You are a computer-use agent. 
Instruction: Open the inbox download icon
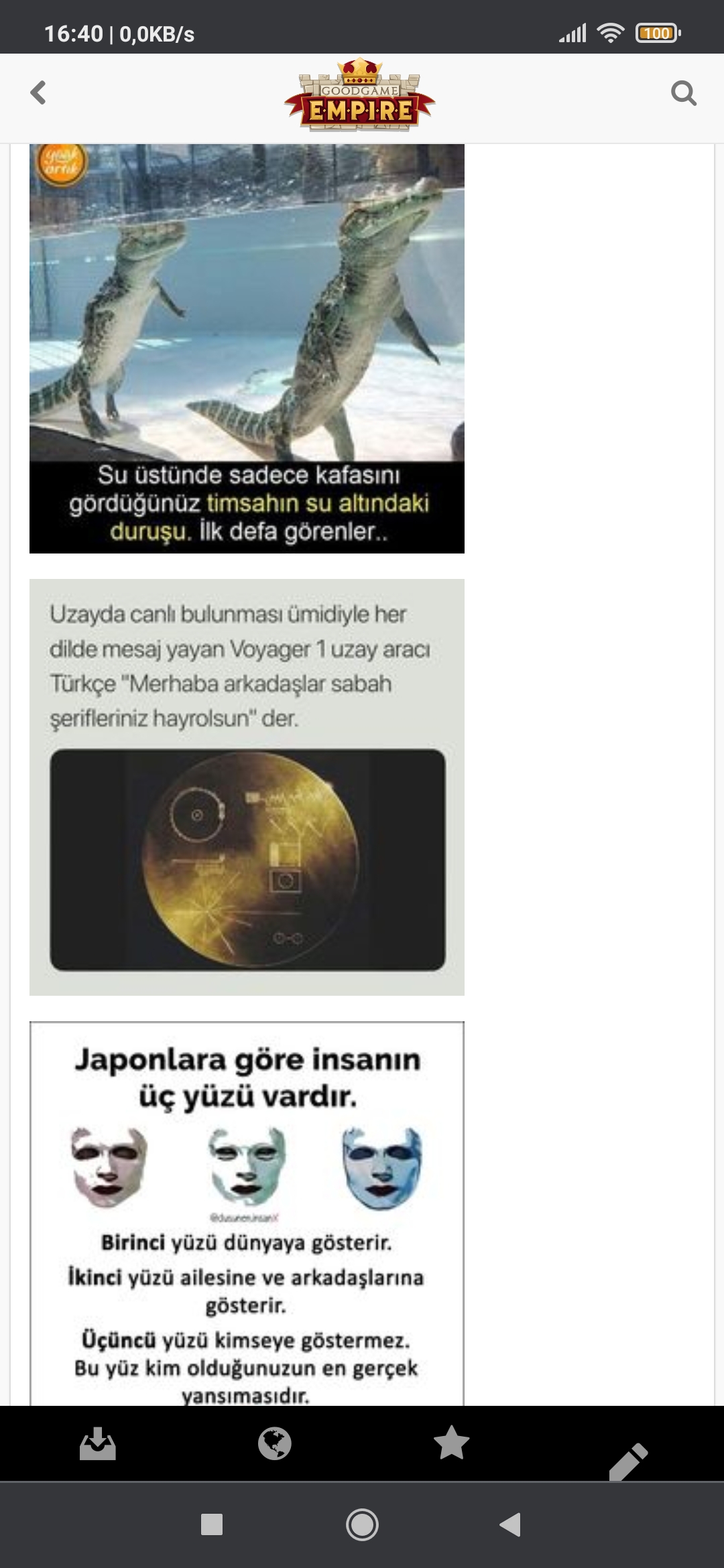click(98, 1443)
